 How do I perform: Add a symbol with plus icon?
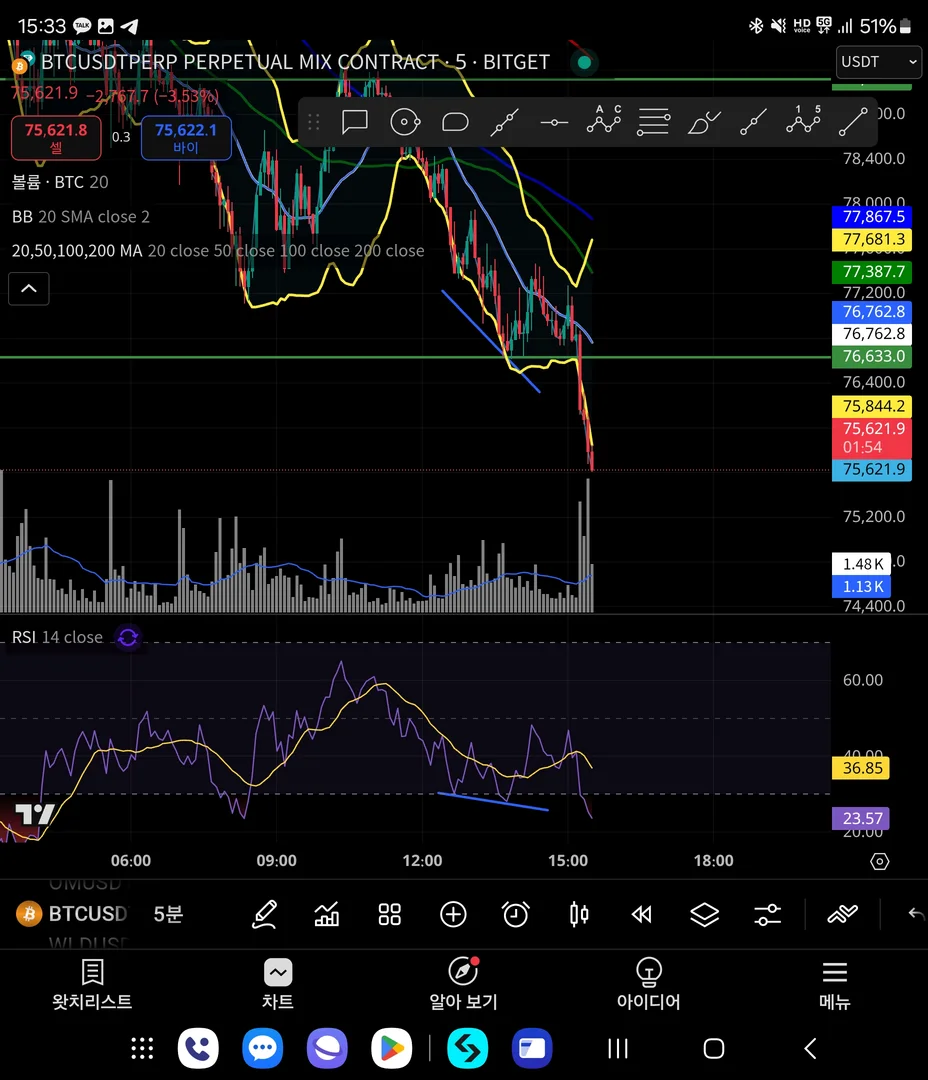click(453, 914)
